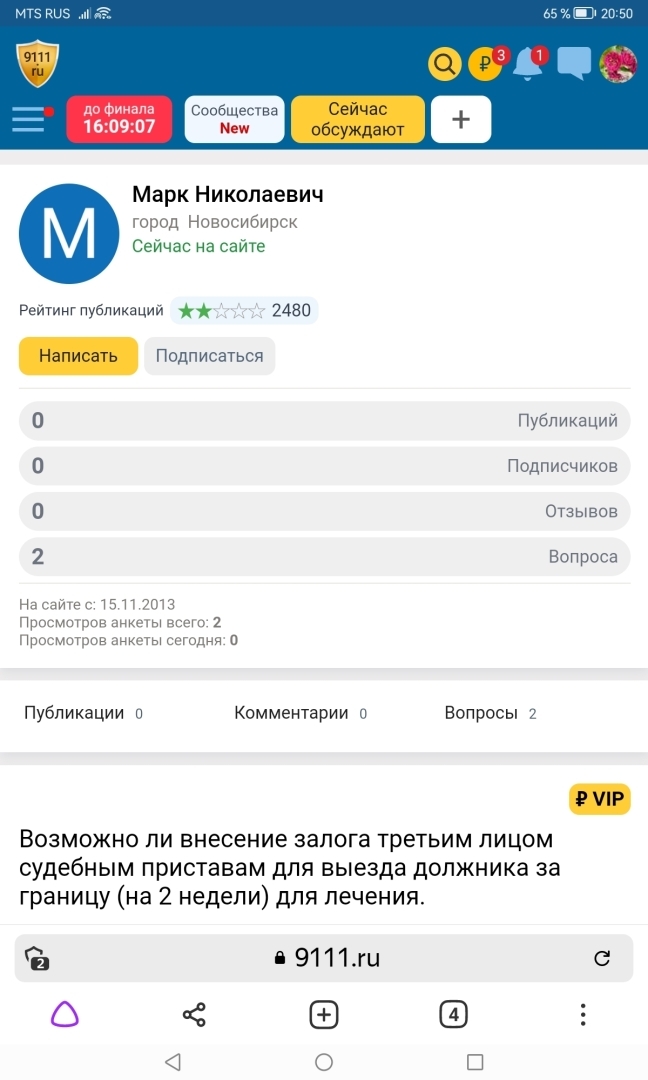Subscribe with the "Подписаться" button
Viewport: 648px width, 1080px height.
point(209,355)
